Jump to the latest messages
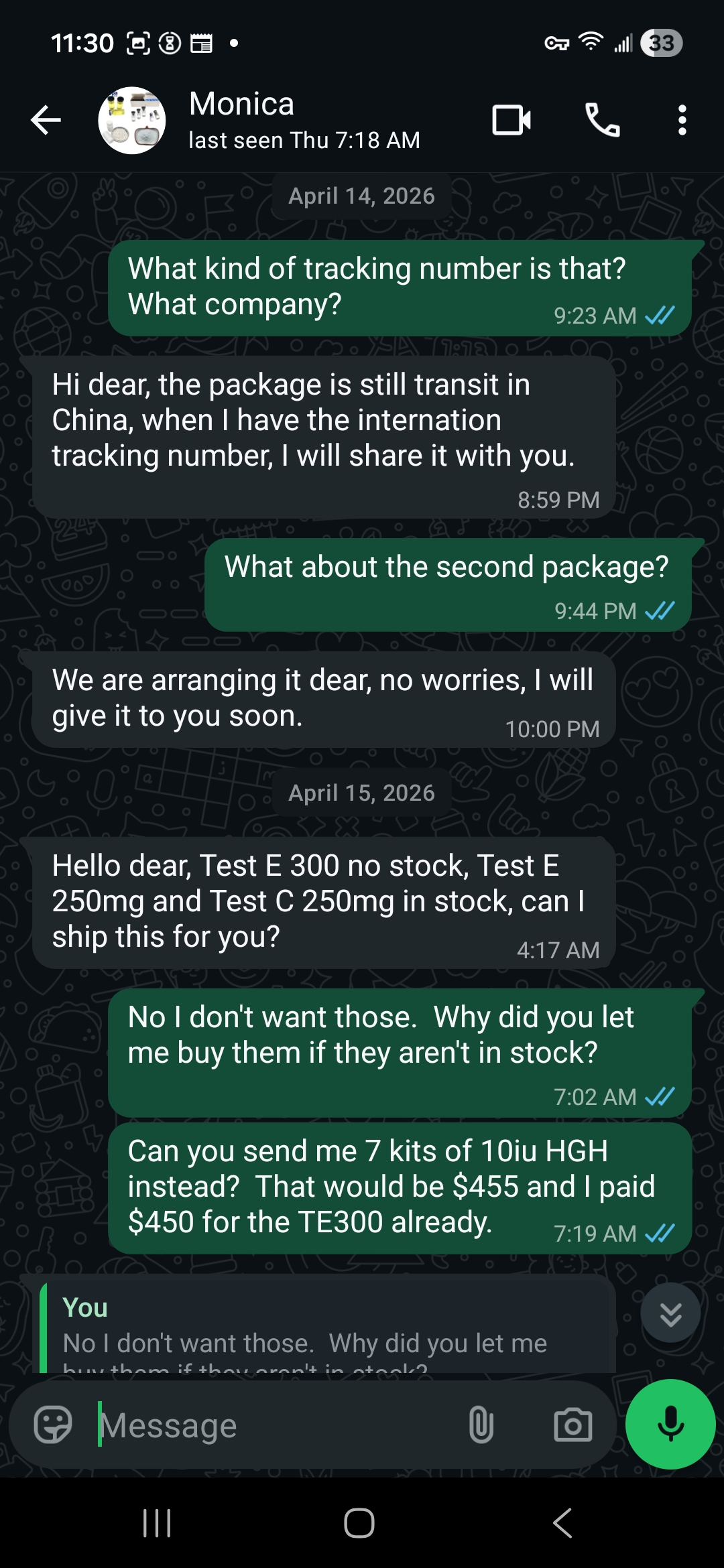The width and height of the screenshot is (724, 1568). [670, 1313]
